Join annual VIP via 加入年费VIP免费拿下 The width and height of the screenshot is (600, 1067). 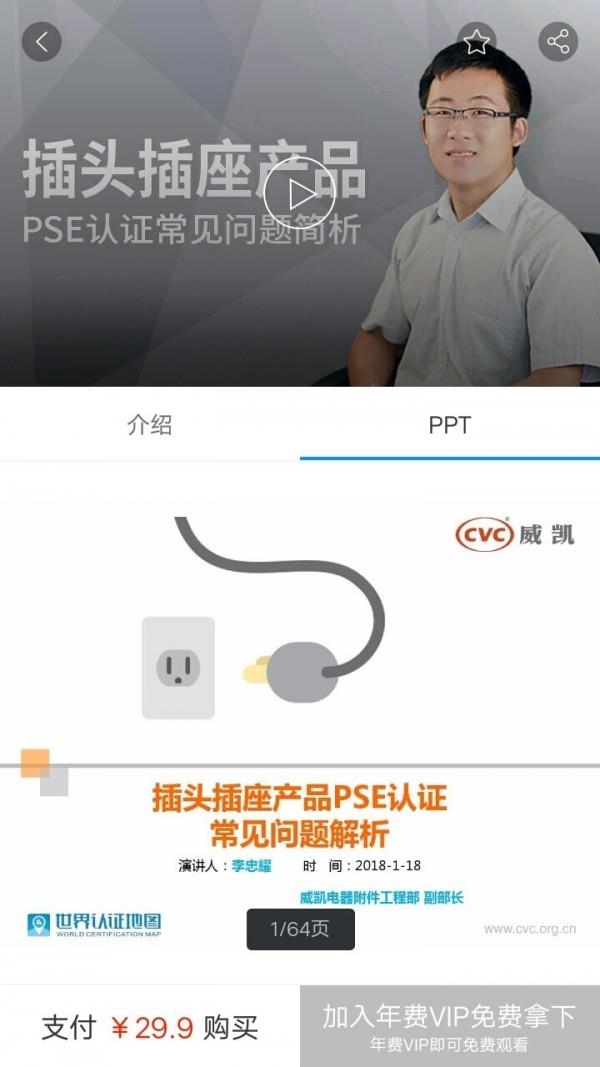click(449, 1026)
